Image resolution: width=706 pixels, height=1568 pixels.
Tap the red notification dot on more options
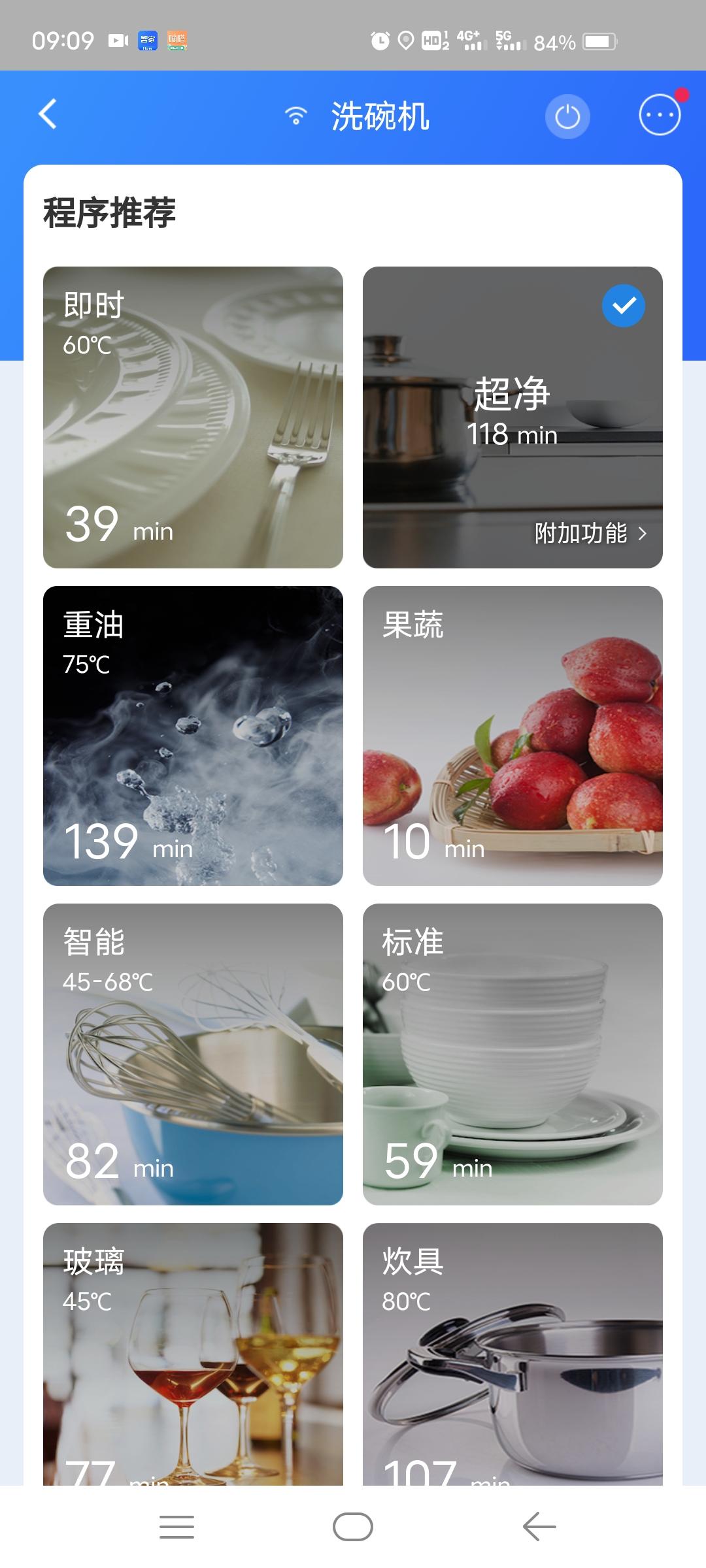coord(683,96)
